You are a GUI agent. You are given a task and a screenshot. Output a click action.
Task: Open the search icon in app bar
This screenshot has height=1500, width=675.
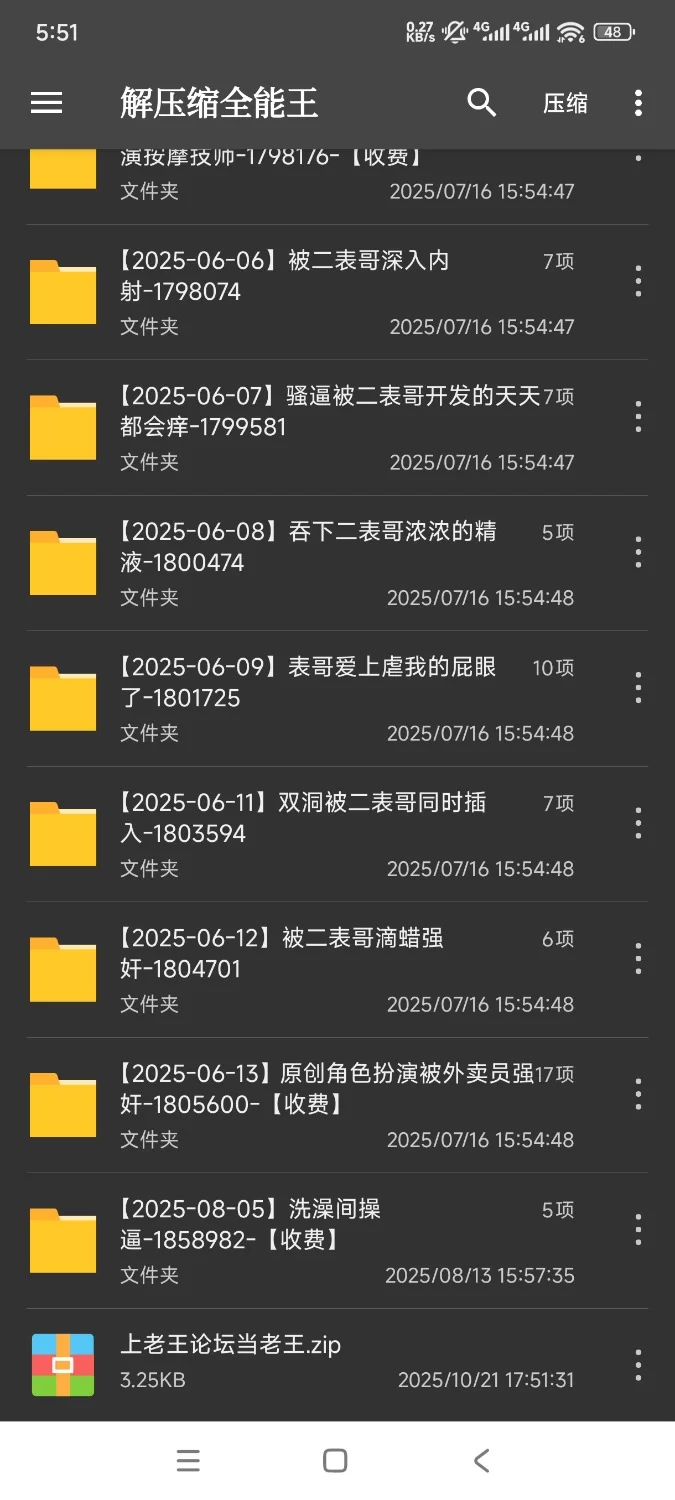(x=482, y=103)
